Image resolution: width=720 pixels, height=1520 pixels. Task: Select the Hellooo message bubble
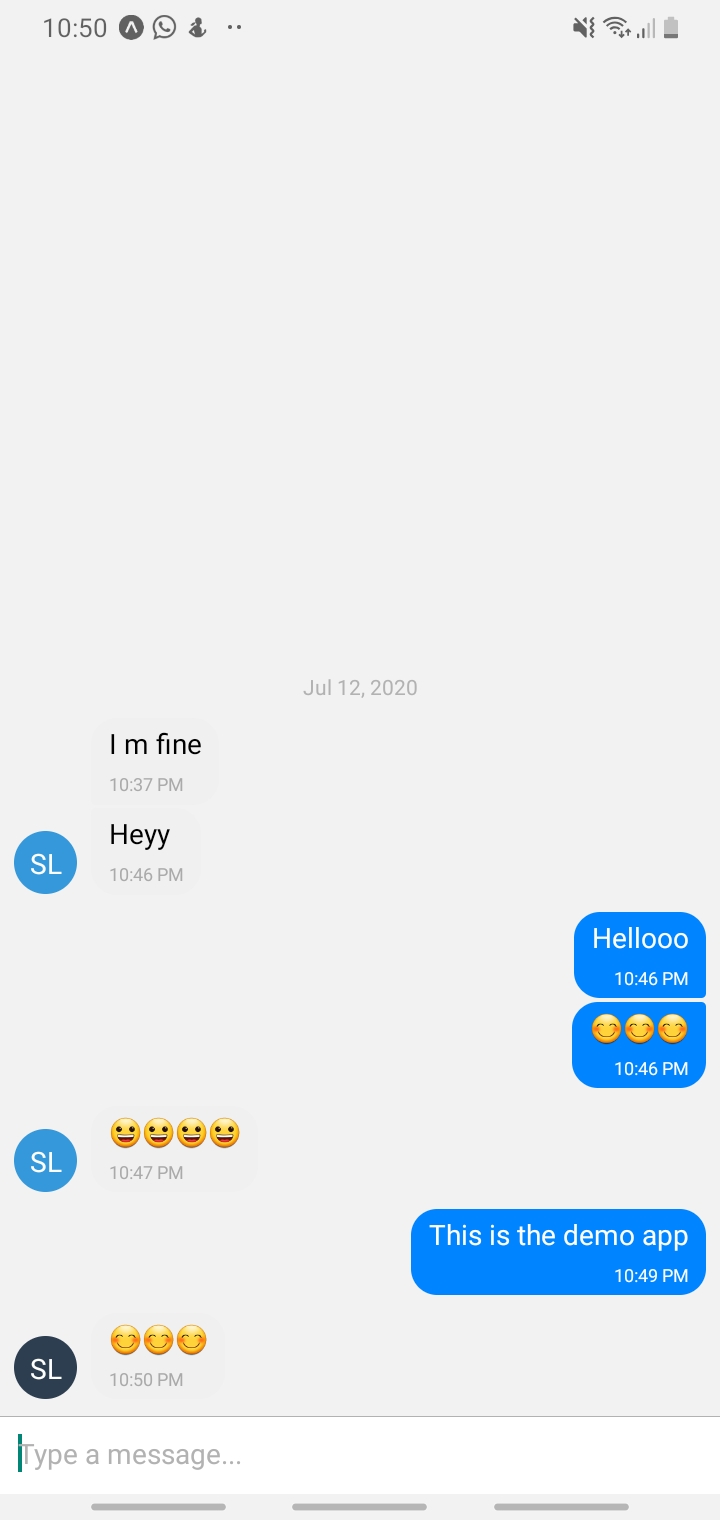(x=640, y=955)
